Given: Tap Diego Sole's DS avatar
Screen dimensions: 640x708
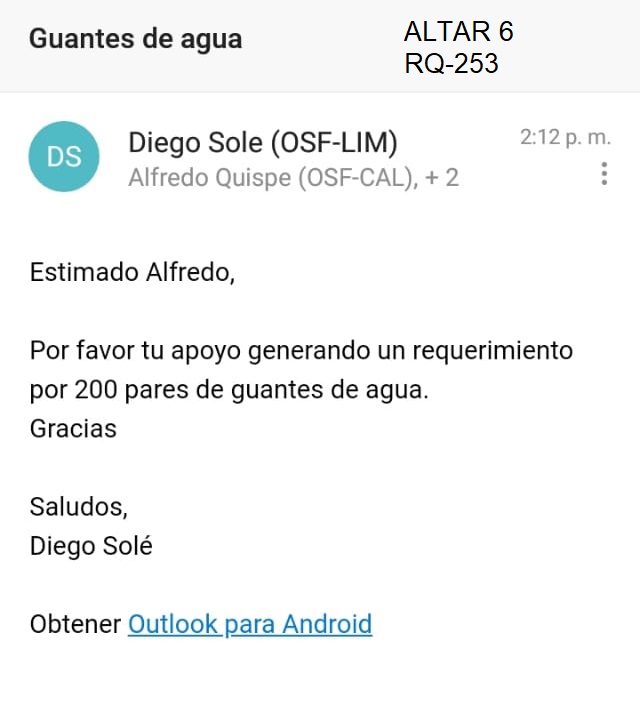Looking at the screenshot, I should pos(64,157).
